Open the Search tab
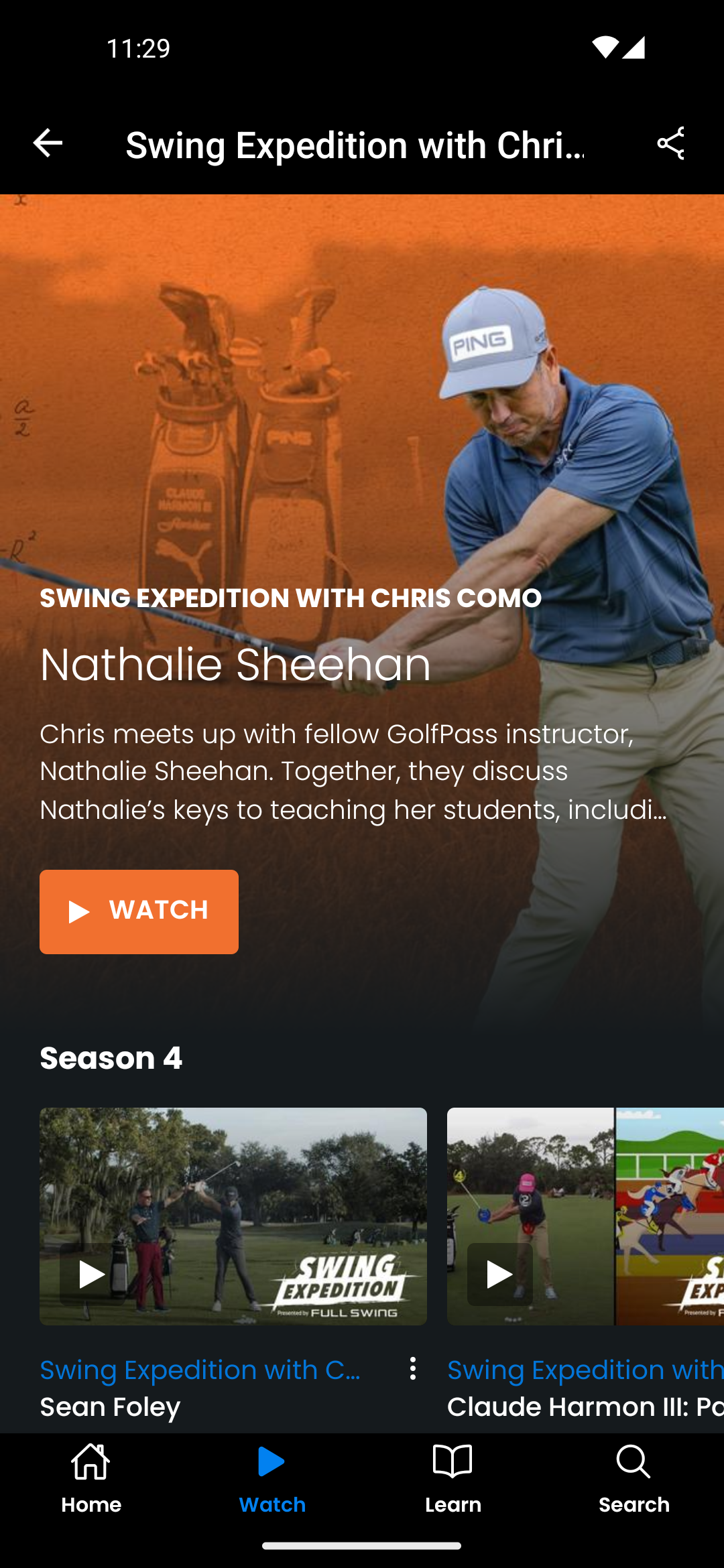This screenshot has height=1568, width=724. pos(633,1480)
